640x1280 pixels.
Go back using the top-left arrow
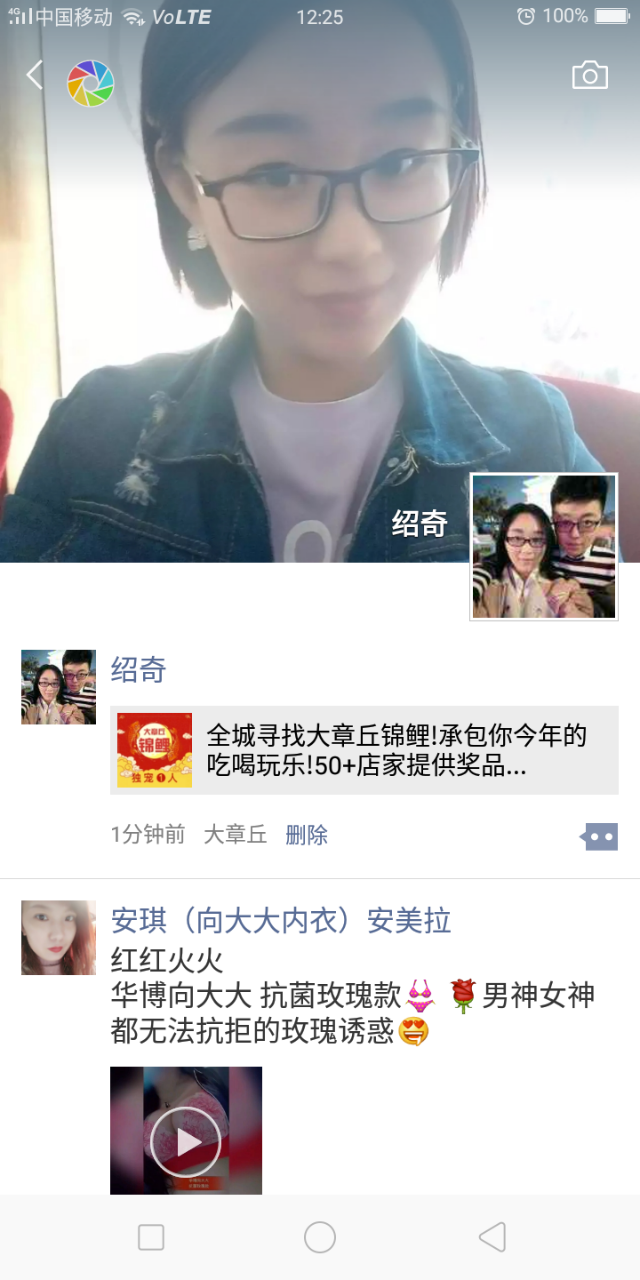(35, 75)
